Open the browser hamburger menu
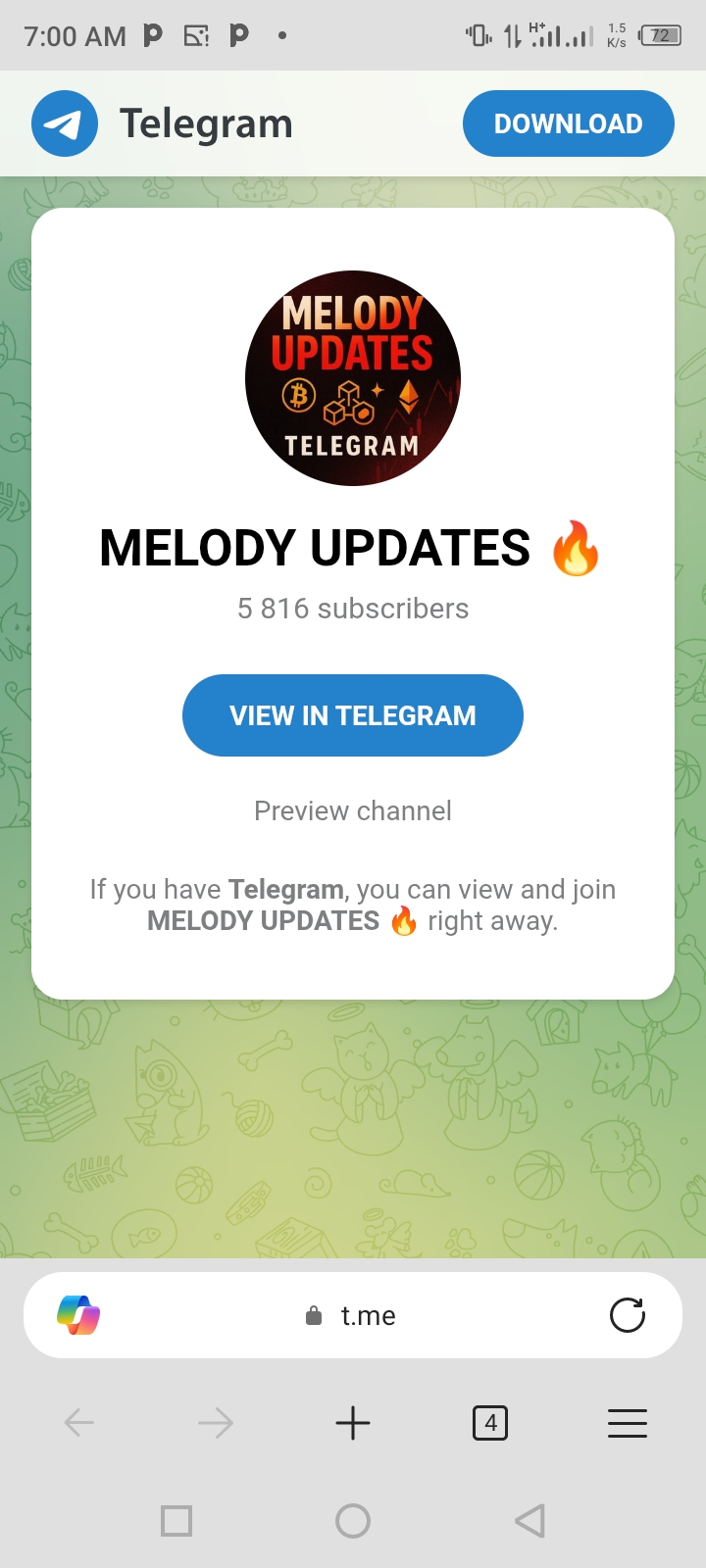The width and height of the screenshot is (706, 1568). pos(627,1423)
